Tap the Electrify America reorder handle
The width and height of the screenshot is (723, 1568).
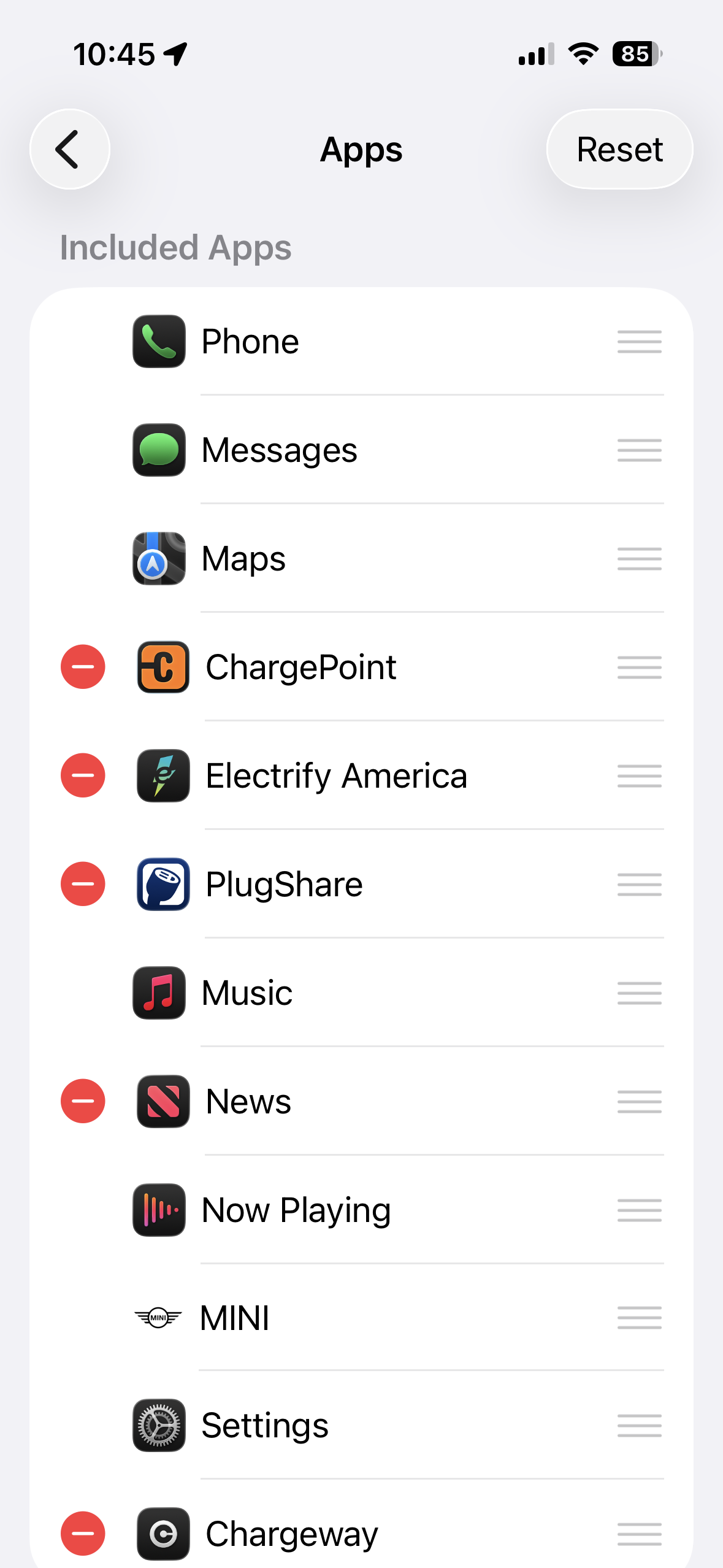639,775
